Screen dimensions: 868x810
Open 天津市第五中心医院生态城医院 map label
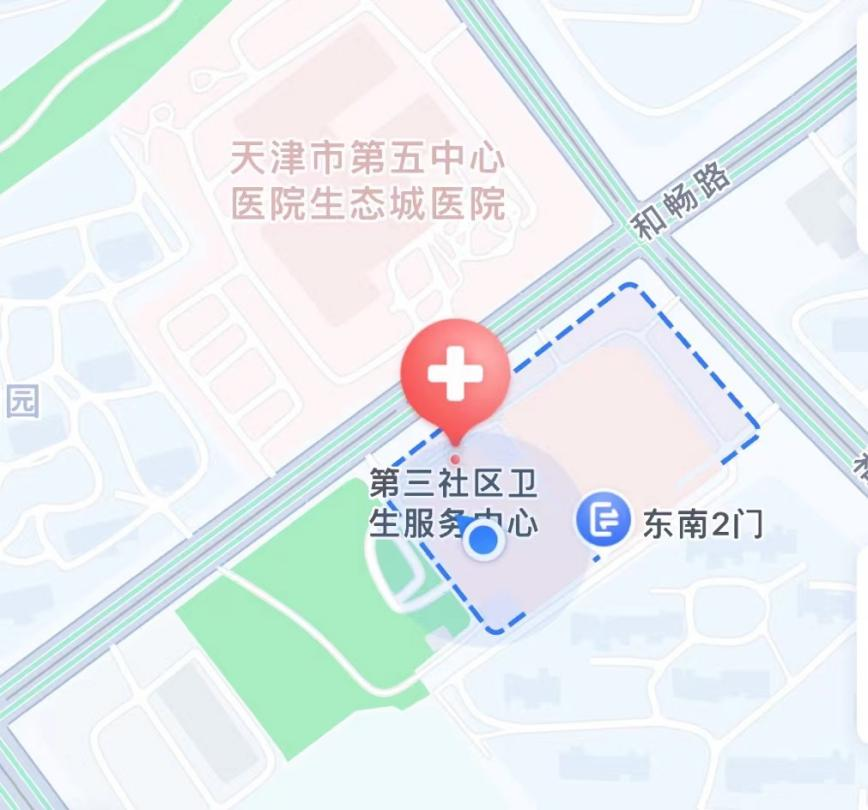coord(368,181)
